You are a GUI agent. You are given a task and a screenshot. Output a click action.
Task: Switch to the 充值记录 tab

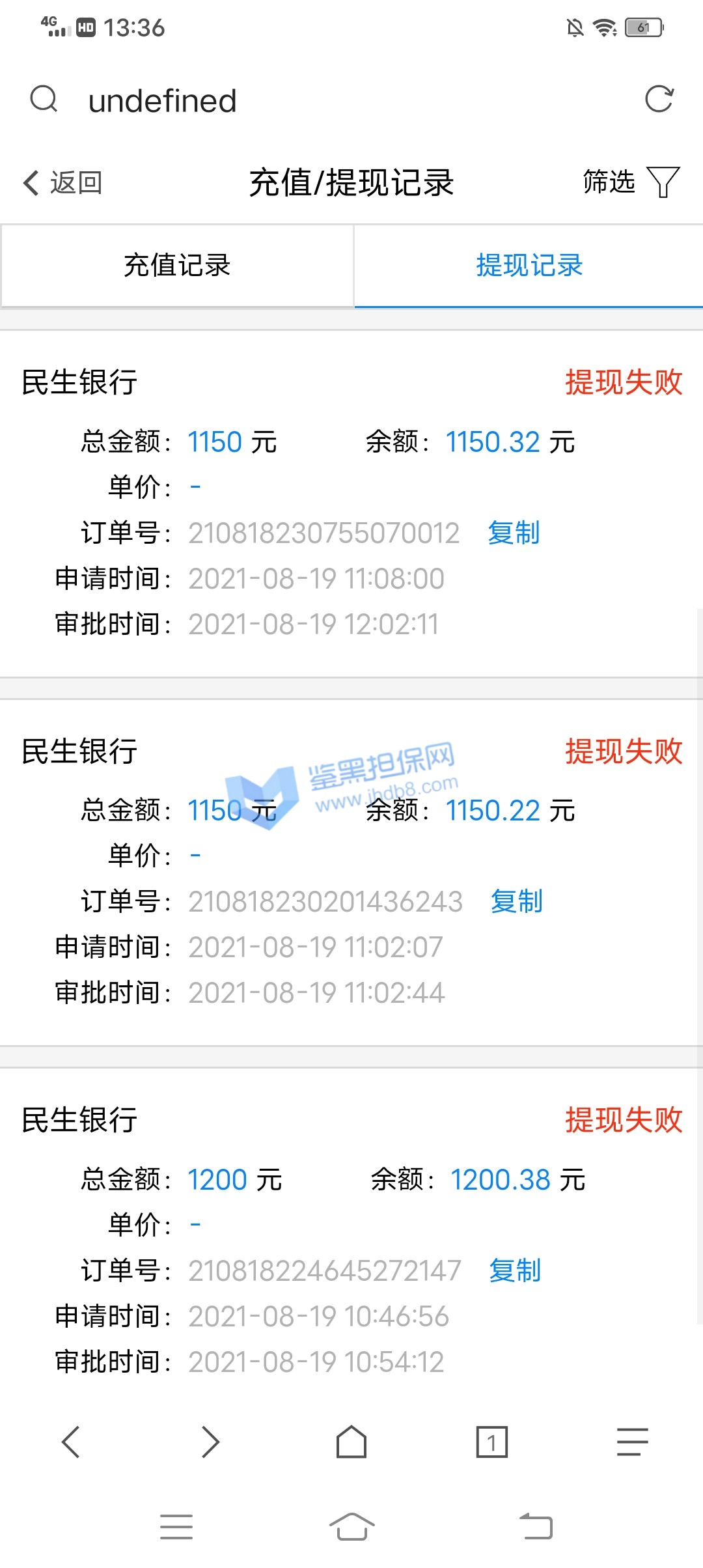point(177,266)
